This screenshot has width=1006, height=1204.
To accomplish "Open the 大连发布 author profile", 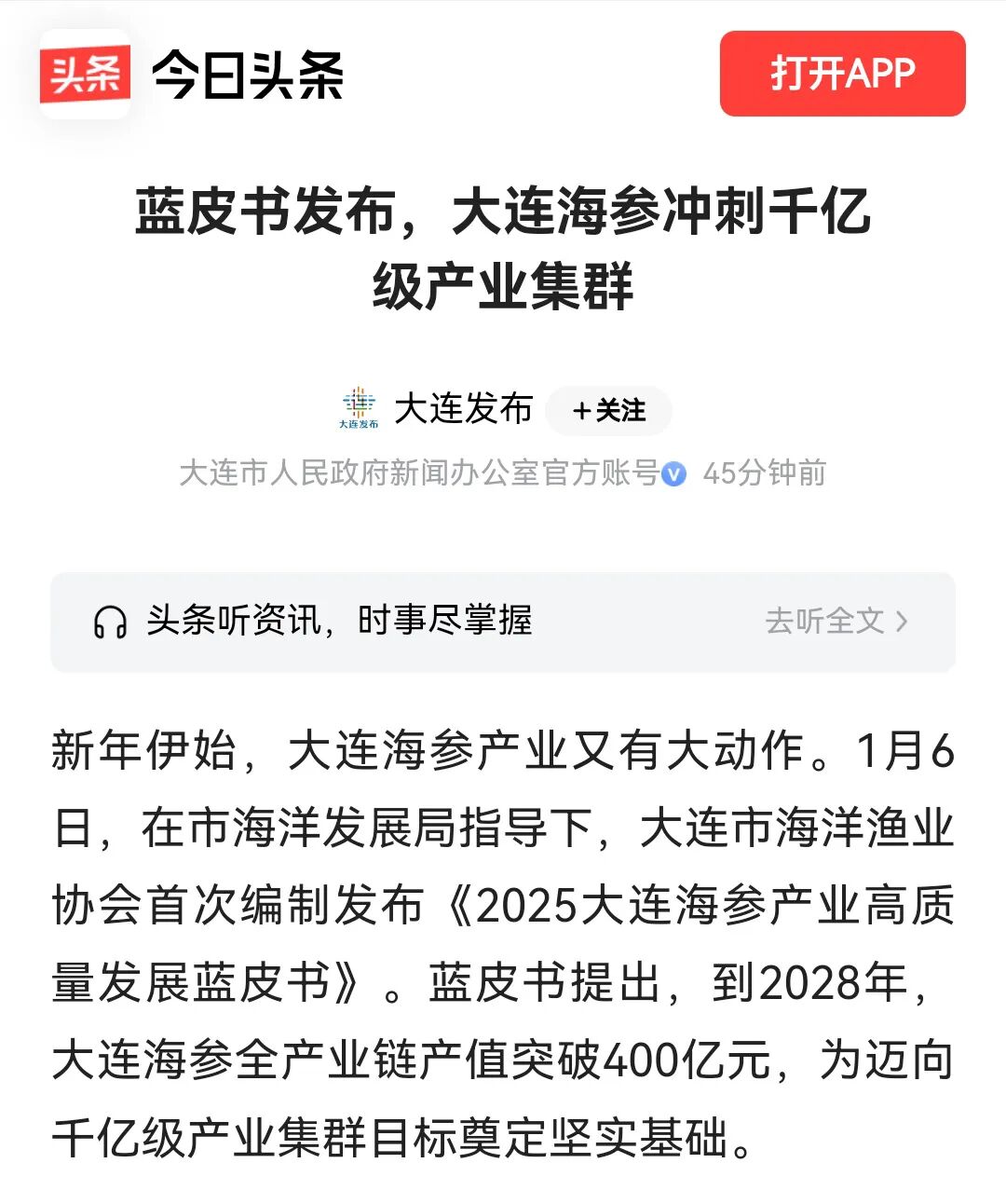I will (x=462, y=409).
